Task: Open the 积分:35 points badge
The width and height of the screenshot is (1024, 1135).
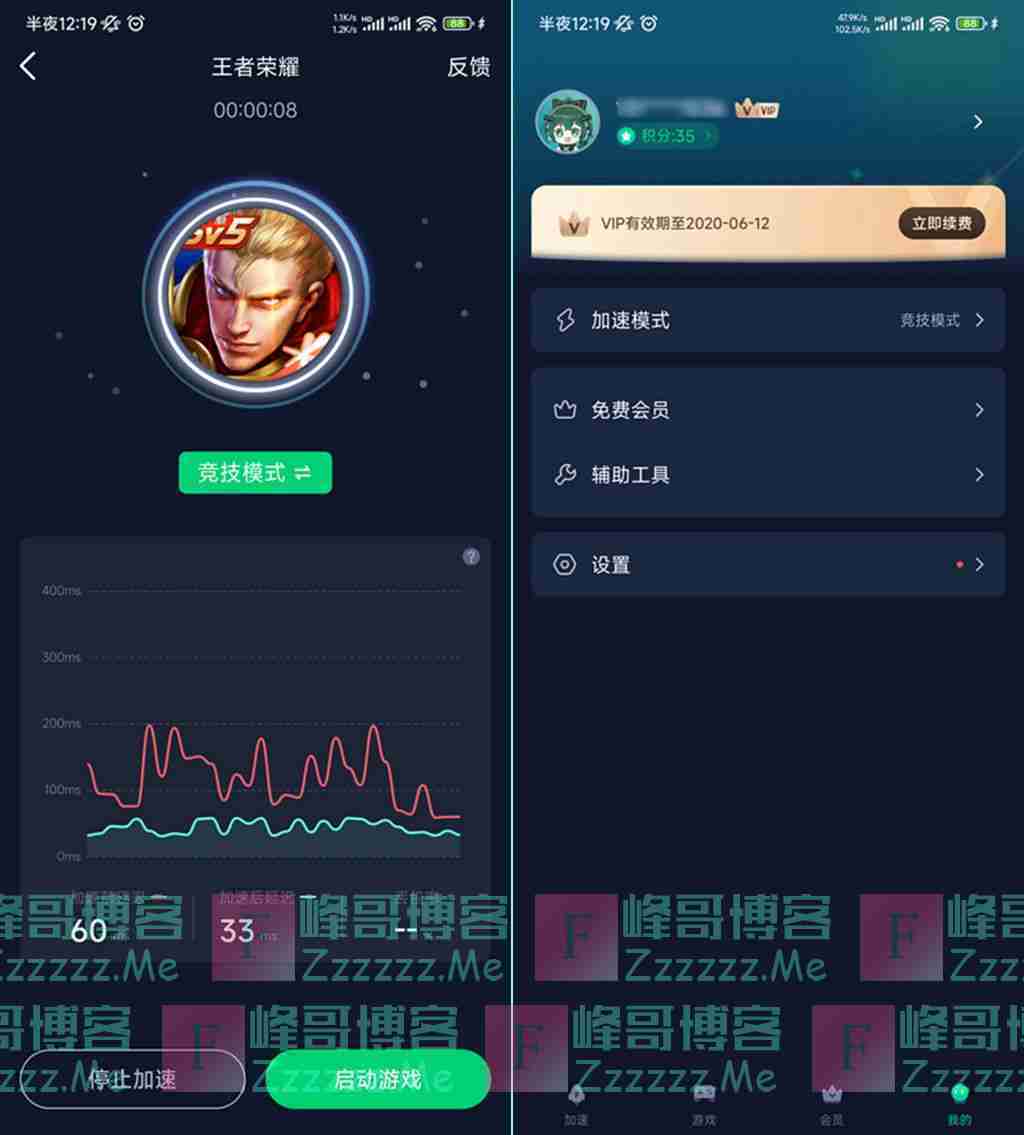Action: (x=667, y=136)
